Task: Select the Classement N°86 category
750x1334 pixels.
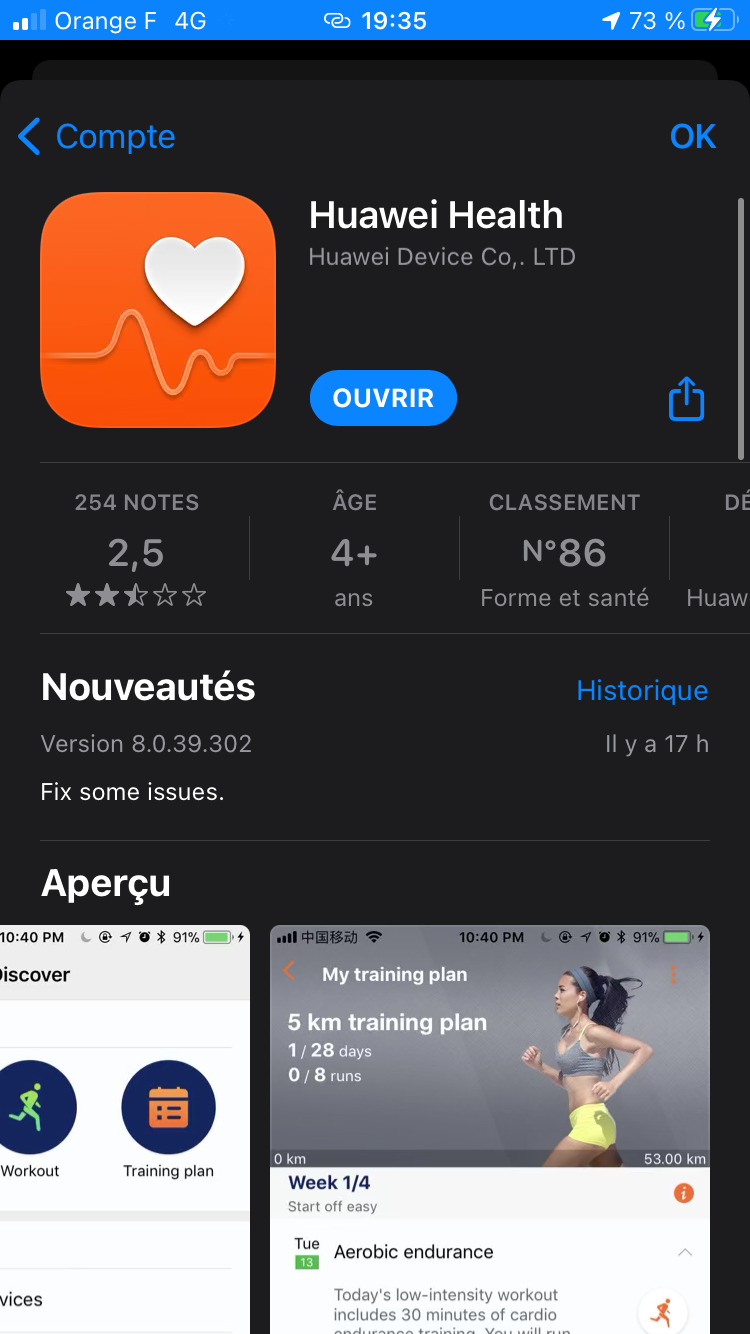Action: point(564,548)
